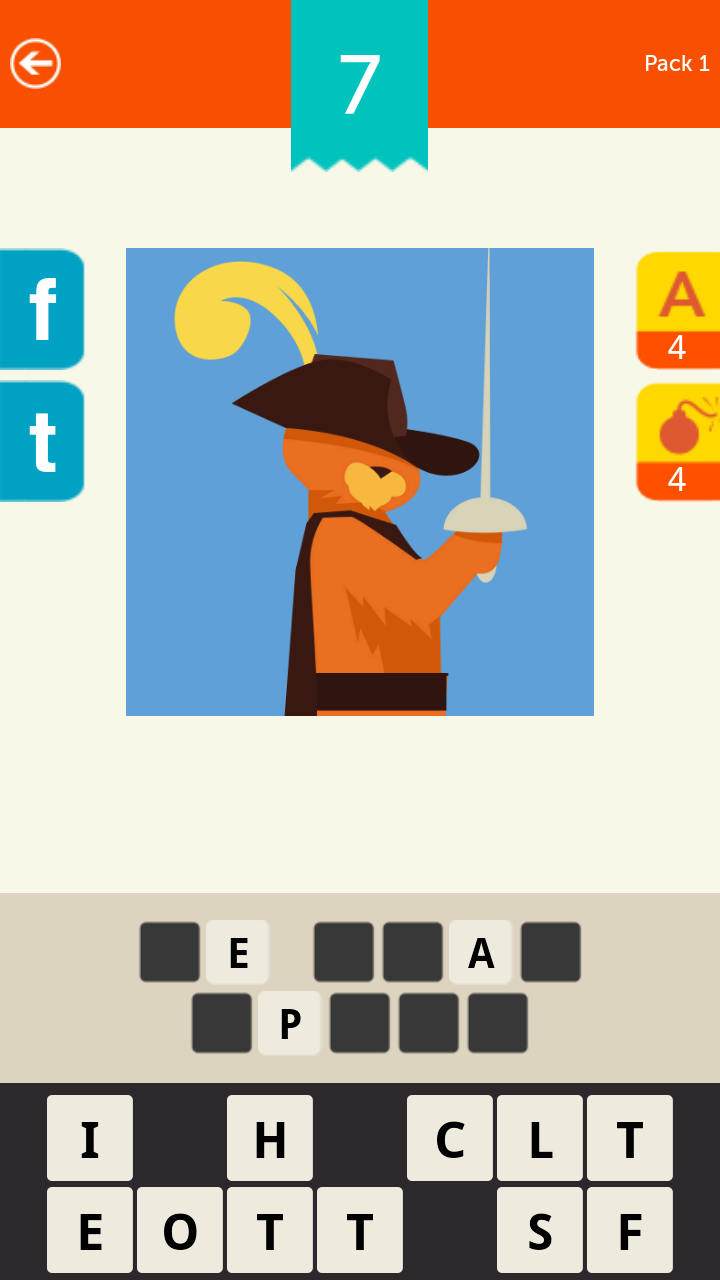Screen dimensions: 720x1280
Task: Remove placed letter P from answer
Action: [x=289, y=1023]
